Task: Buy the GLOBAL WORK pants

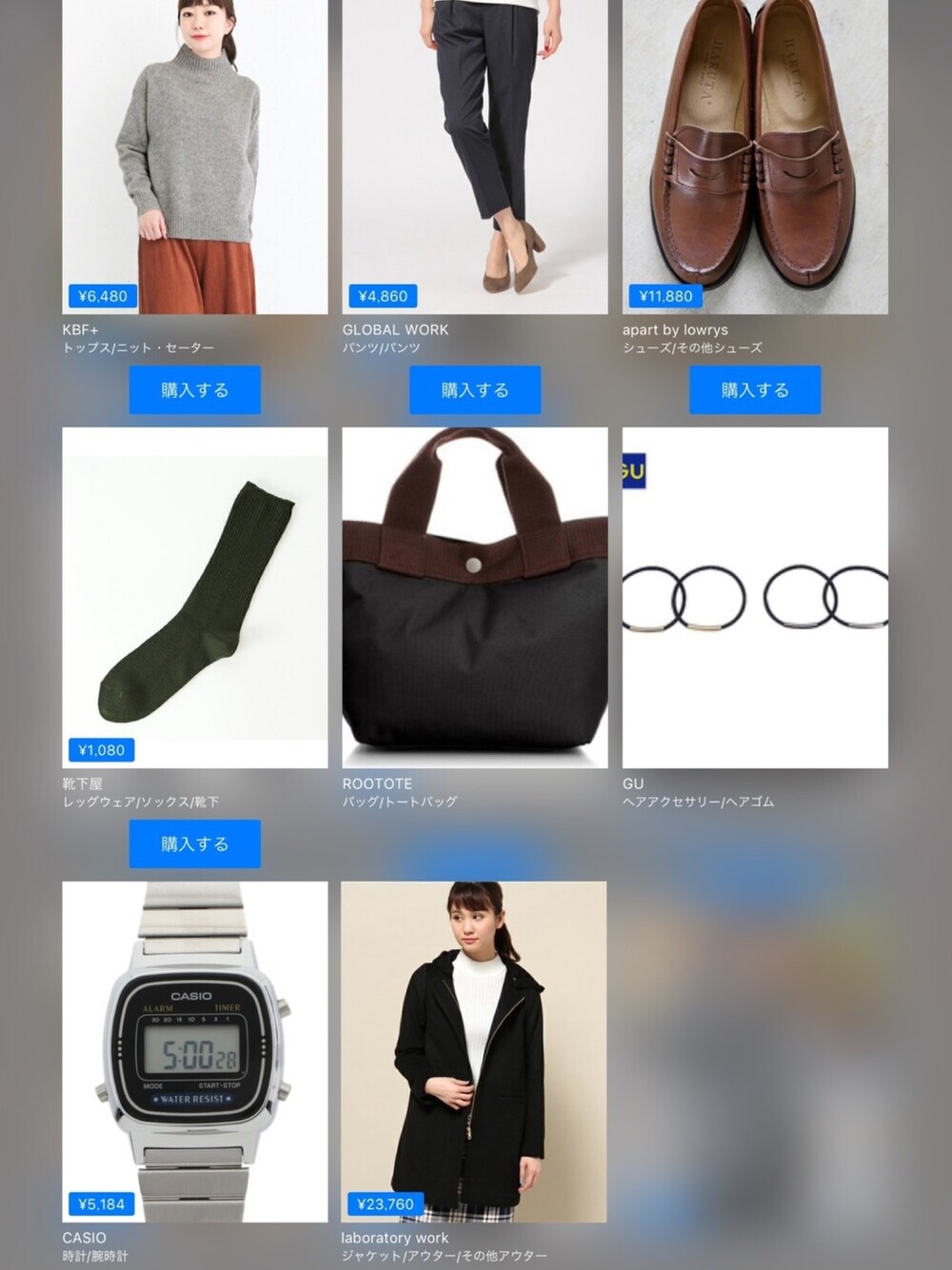Action: click(x=474, y=390)
